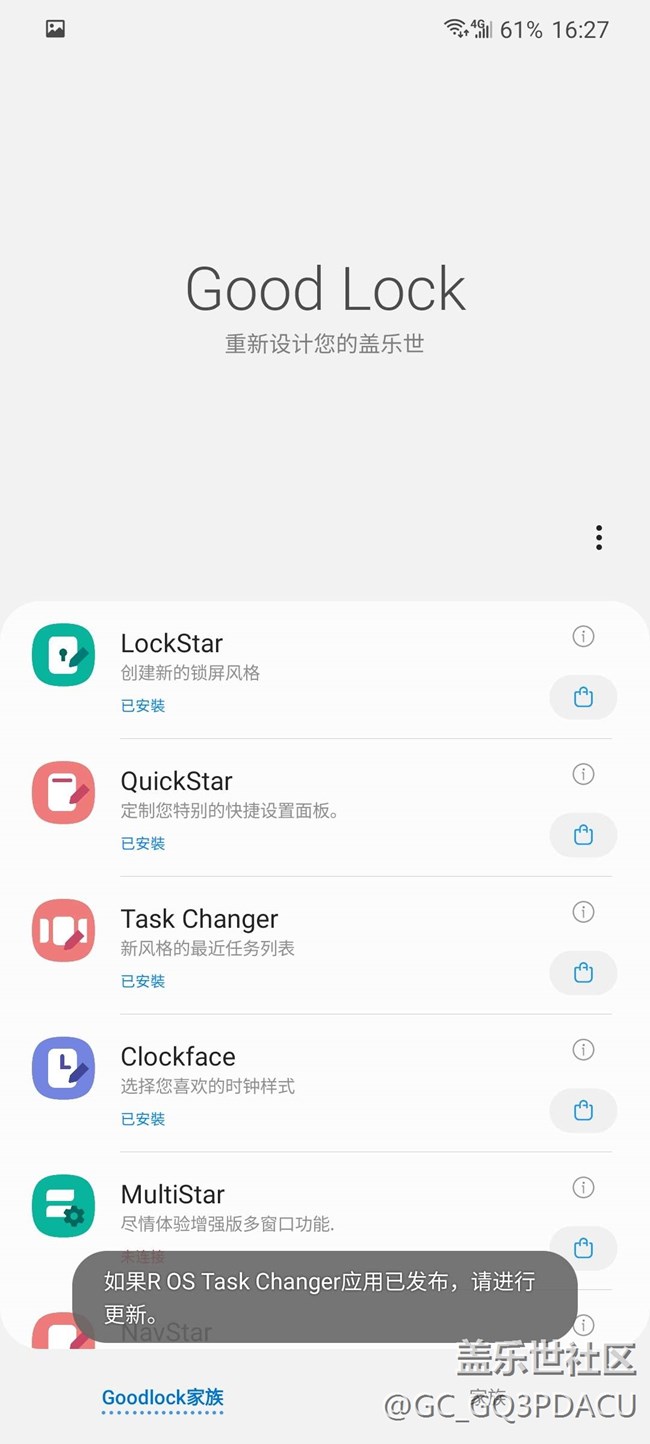650x1444 pixels.
Task: View info for Clockface
Action: 583,1050
